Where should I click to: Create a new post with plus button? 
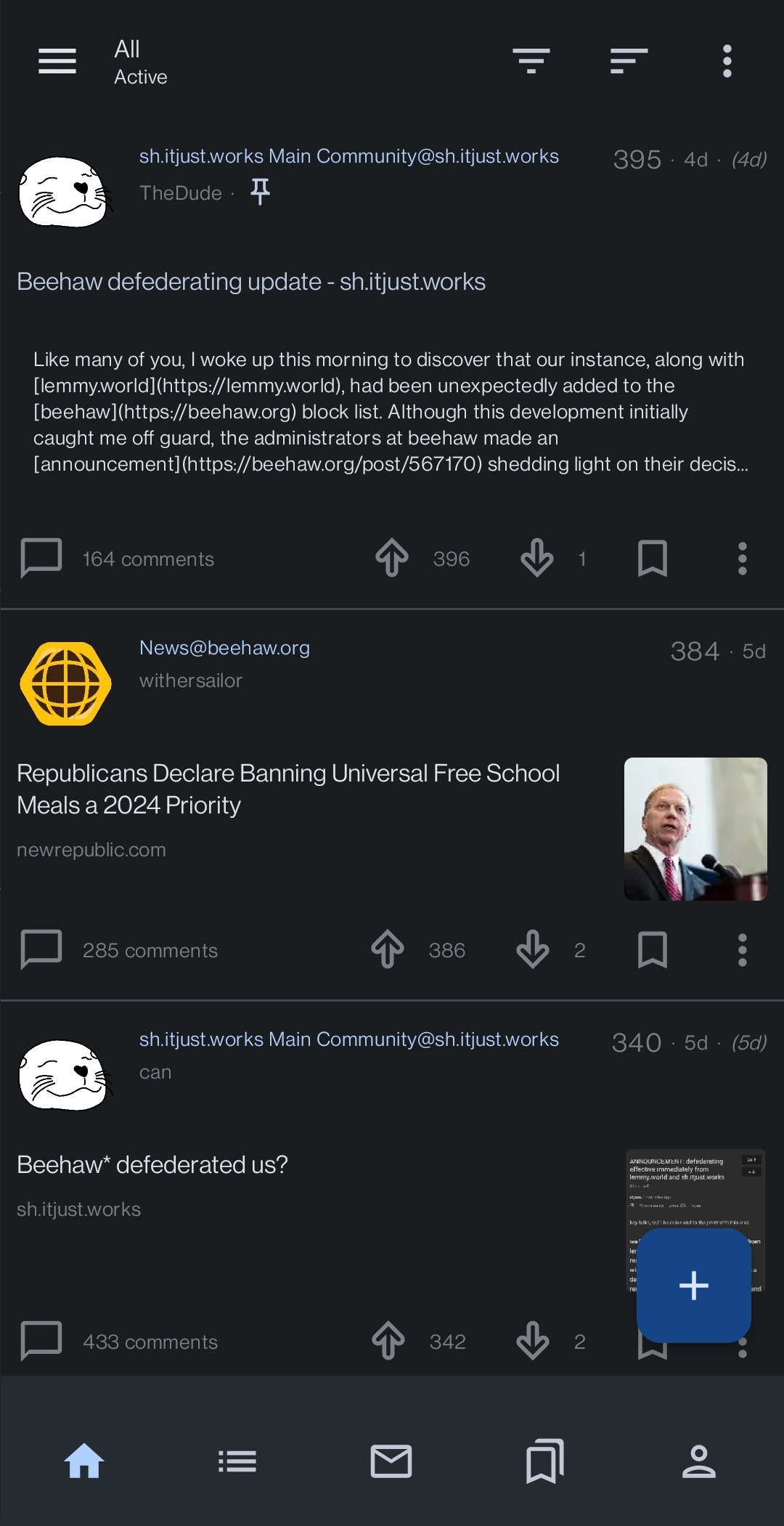coord(693,1285)
